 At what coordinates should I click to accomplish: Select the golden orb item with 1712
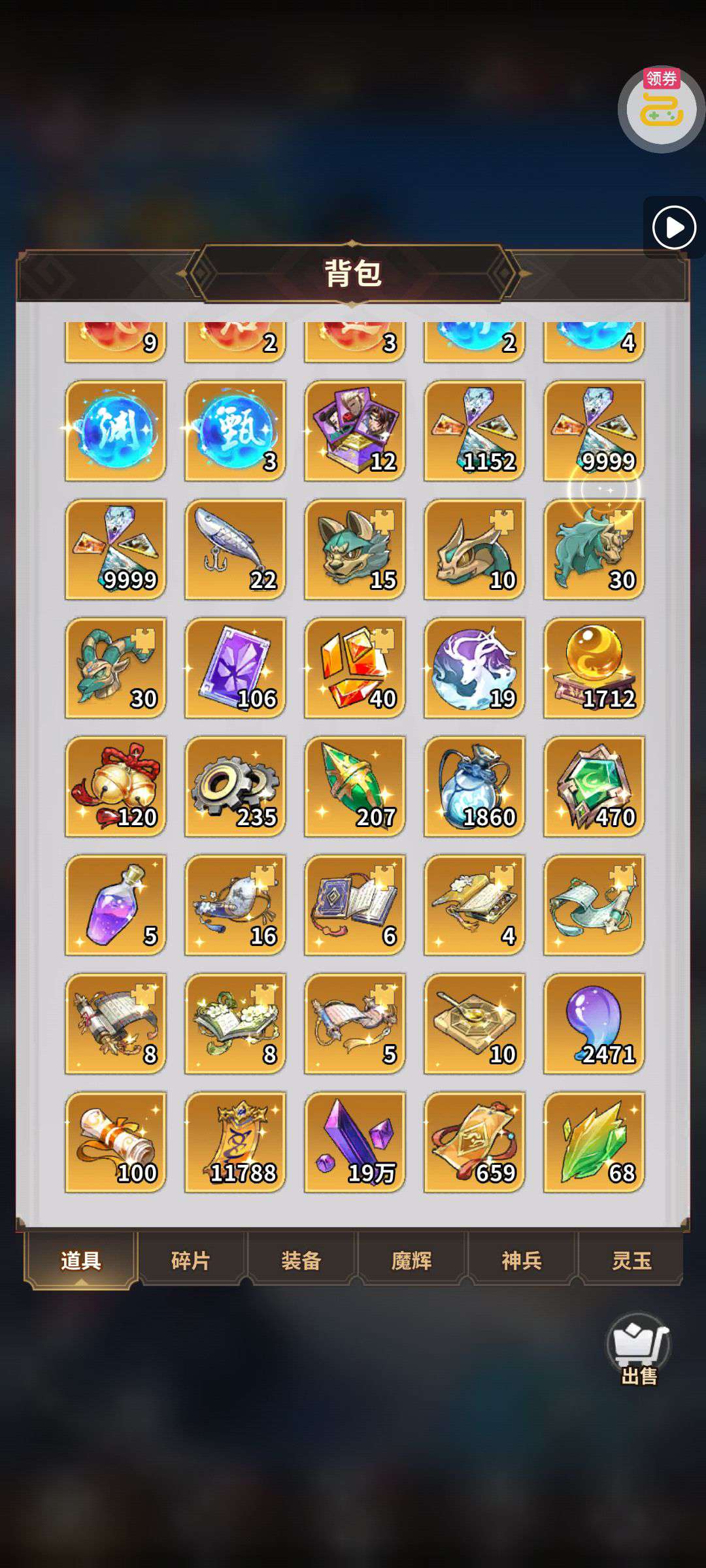[594, 668]
